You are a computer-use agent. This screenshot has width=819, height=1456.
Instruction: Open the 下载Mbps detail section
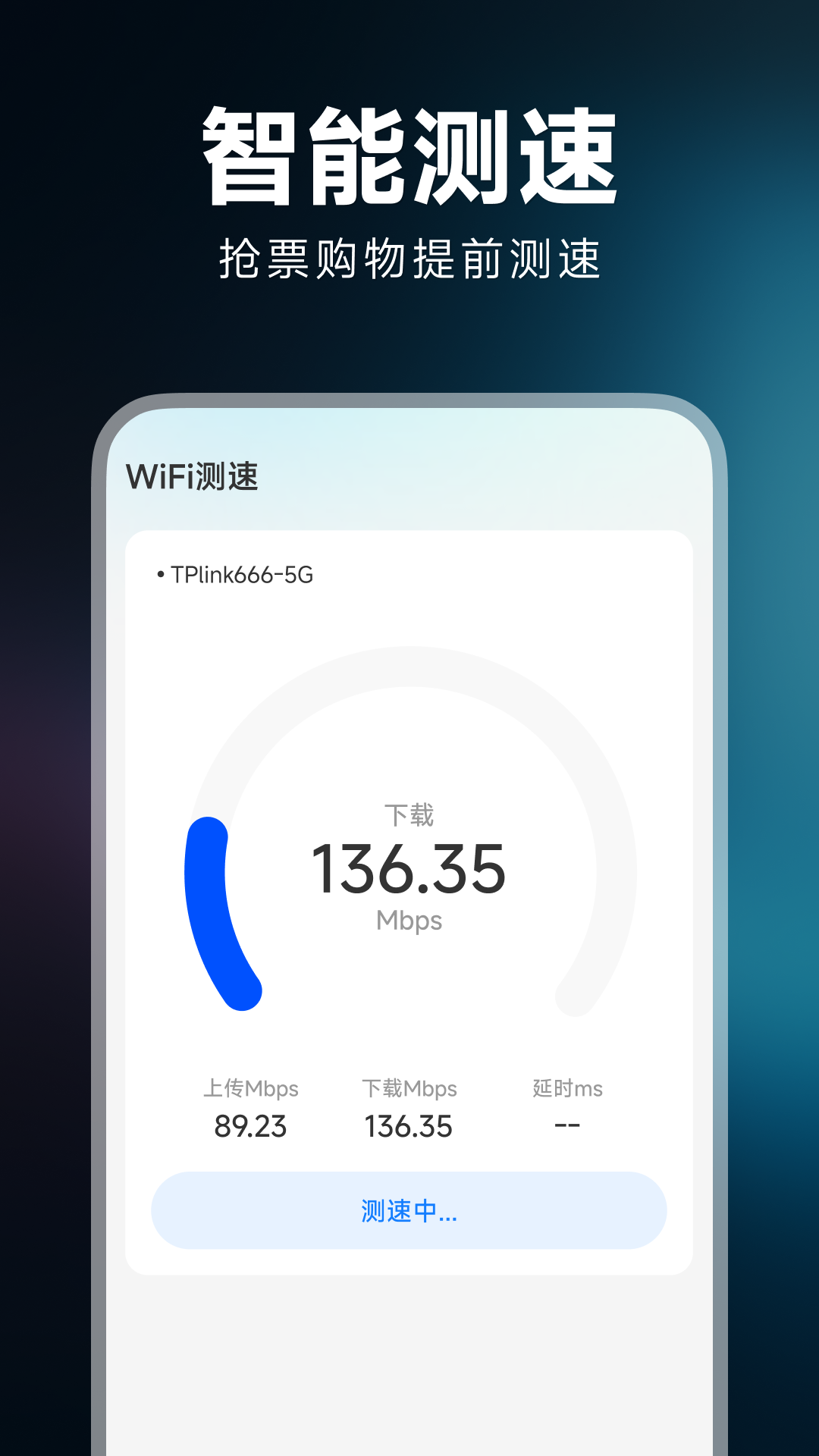[409, 1087]
